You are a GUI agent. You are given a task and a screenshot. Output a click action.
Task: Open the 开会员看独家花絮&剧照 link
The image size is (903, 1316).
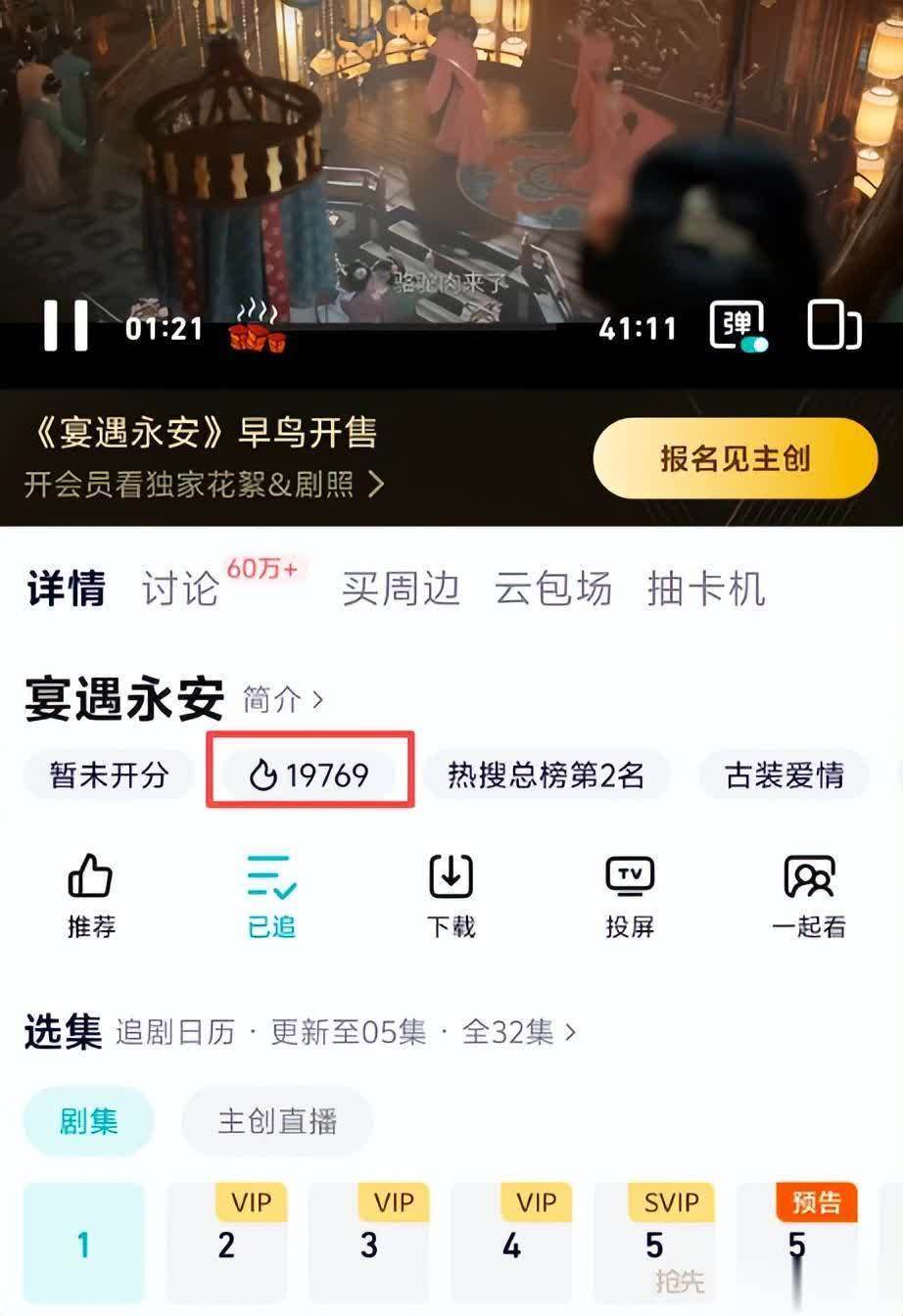[204, 484]
